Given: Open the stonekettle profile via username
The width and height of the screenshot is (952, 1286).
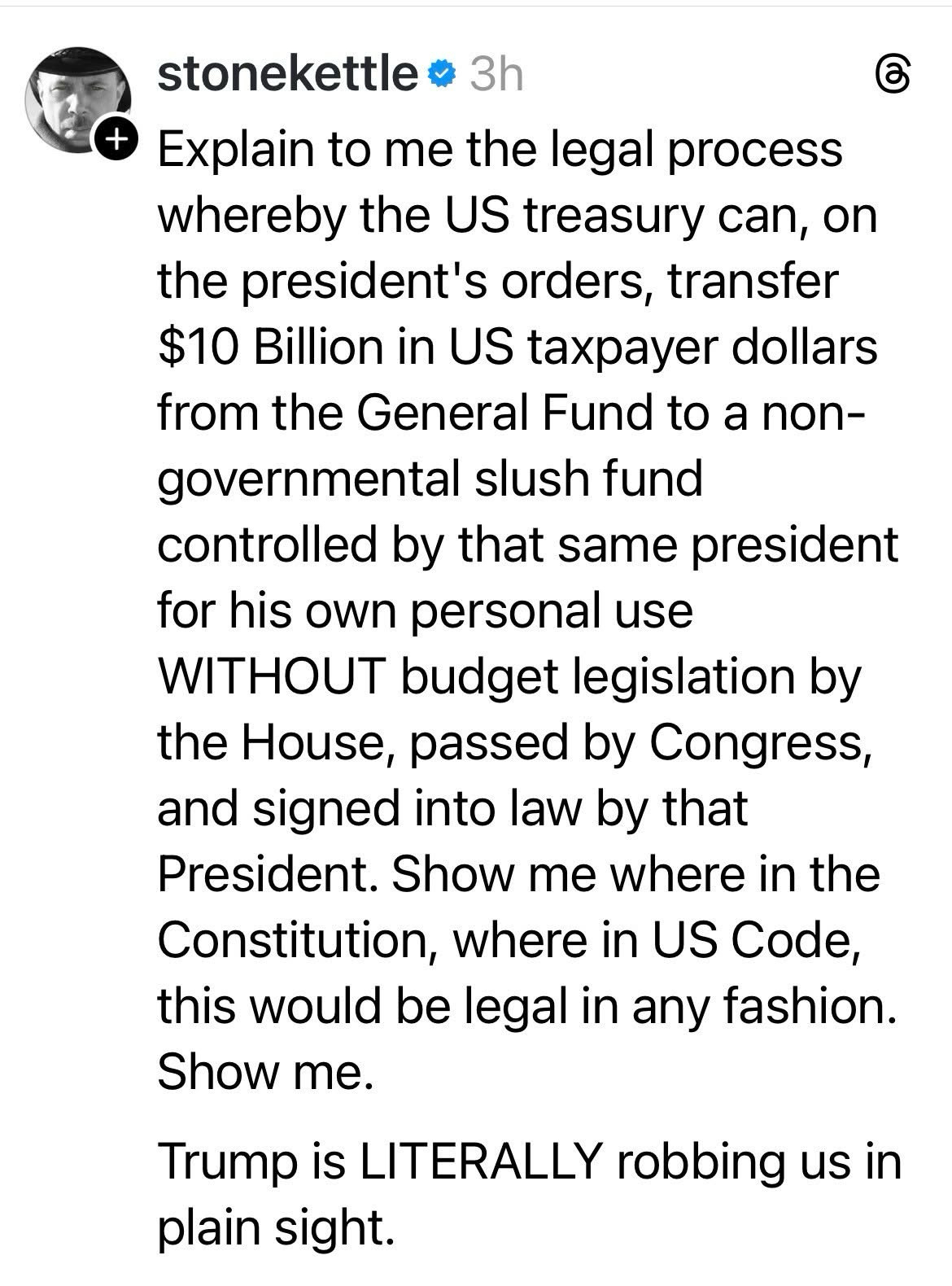Looking at the screenshot, I should coord(286,76).
